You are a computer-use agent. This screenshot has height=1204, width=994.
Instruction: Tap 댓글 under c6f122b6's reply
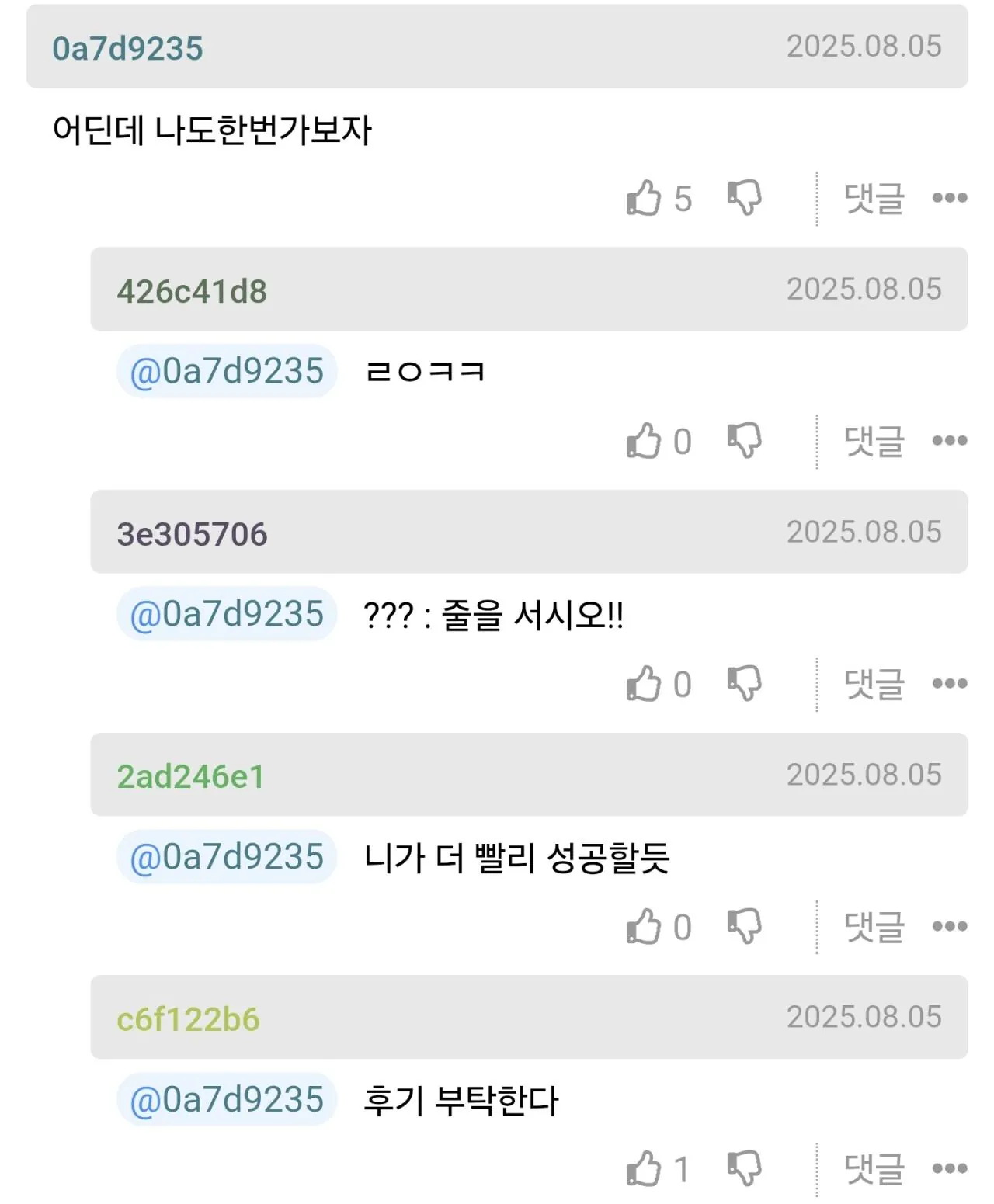point(874,1170)
